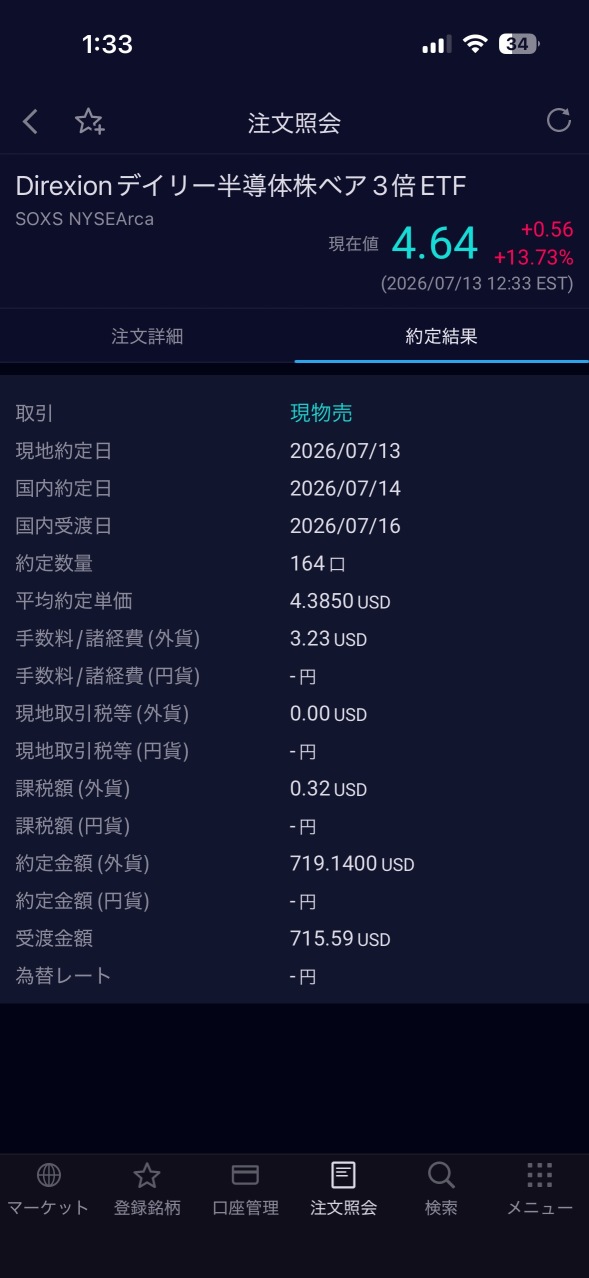Go to 口座管理
589x1278 pixels.
click(245, 1189)
